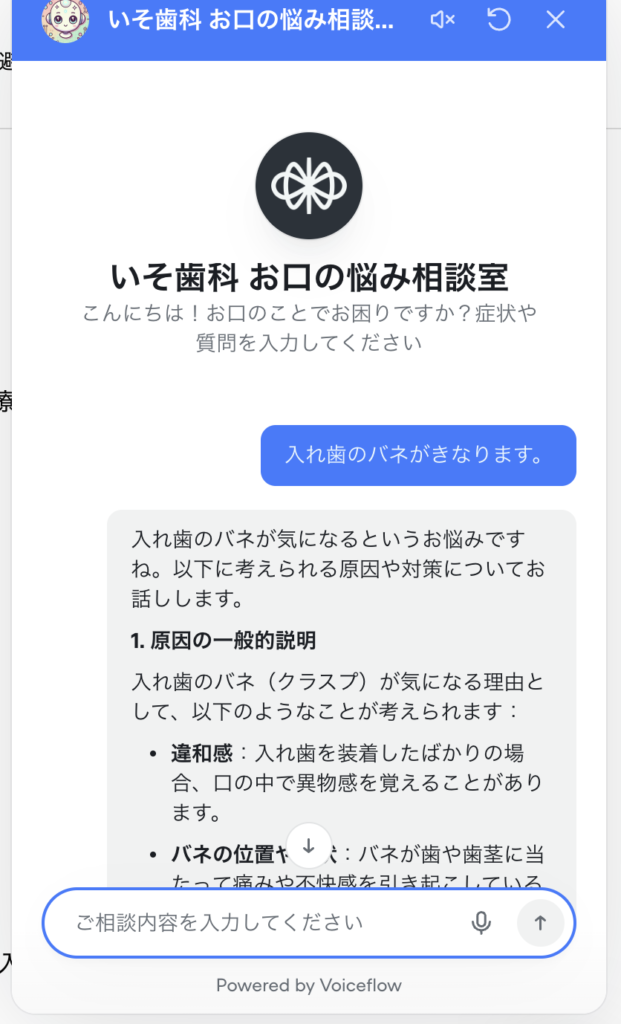621x1024 pixels.
Task: Restart the conversation with refresh icon
Action: [x=499, y=20]
